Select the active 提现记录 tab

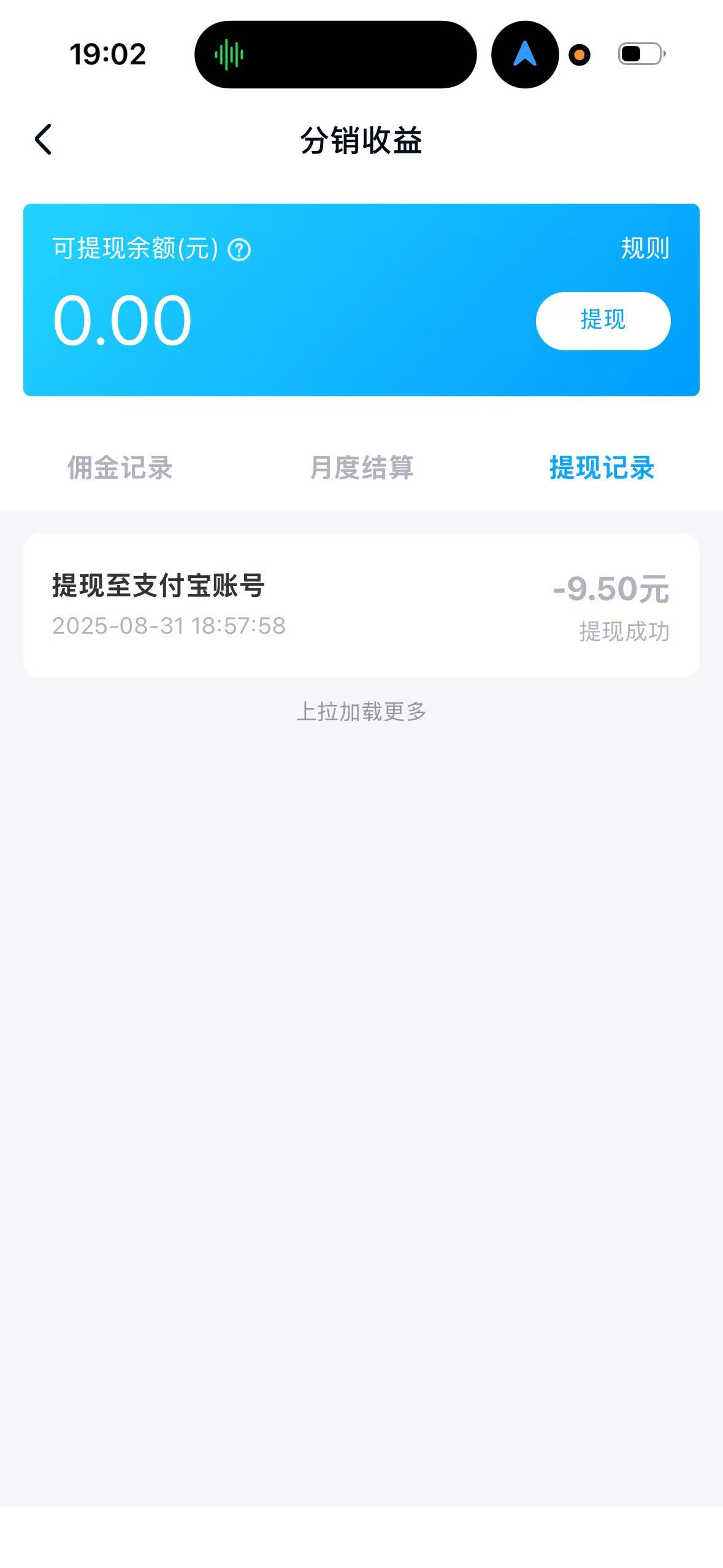click(601, 467)
